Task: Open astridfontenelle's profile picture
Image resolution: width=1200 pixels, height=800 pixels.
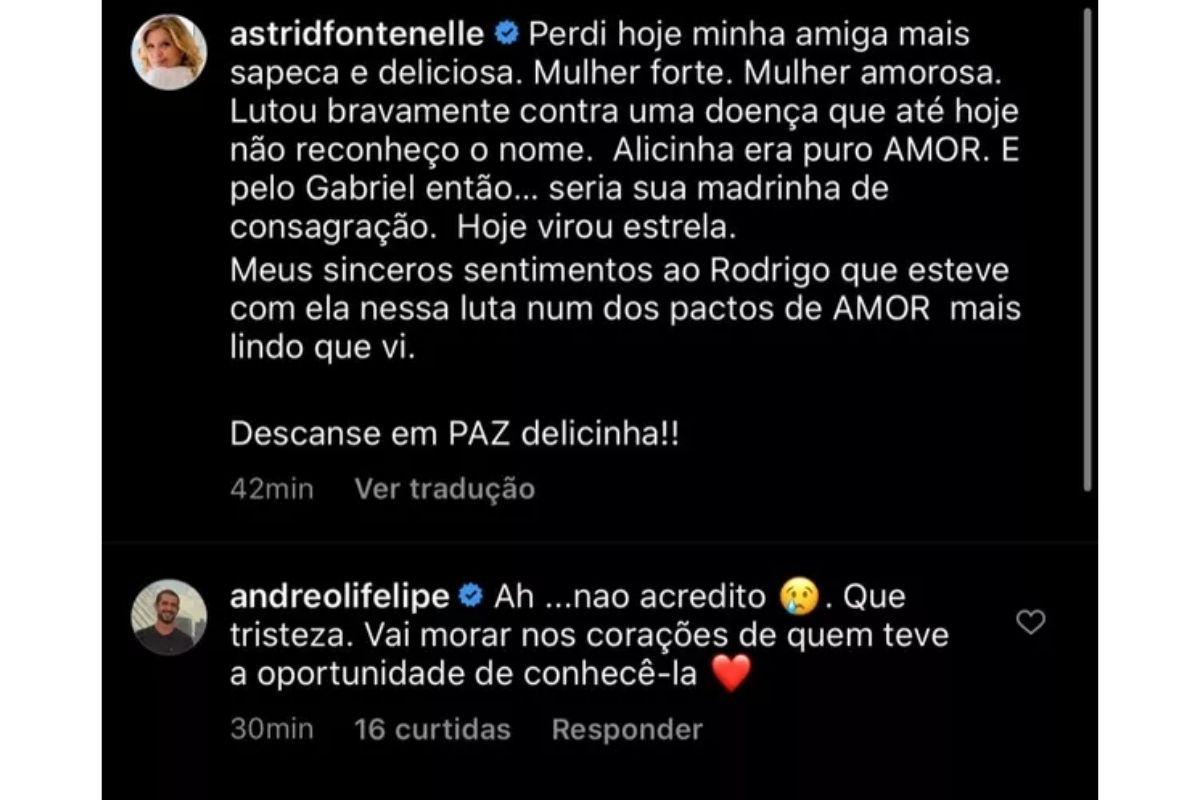Action: 169,52
